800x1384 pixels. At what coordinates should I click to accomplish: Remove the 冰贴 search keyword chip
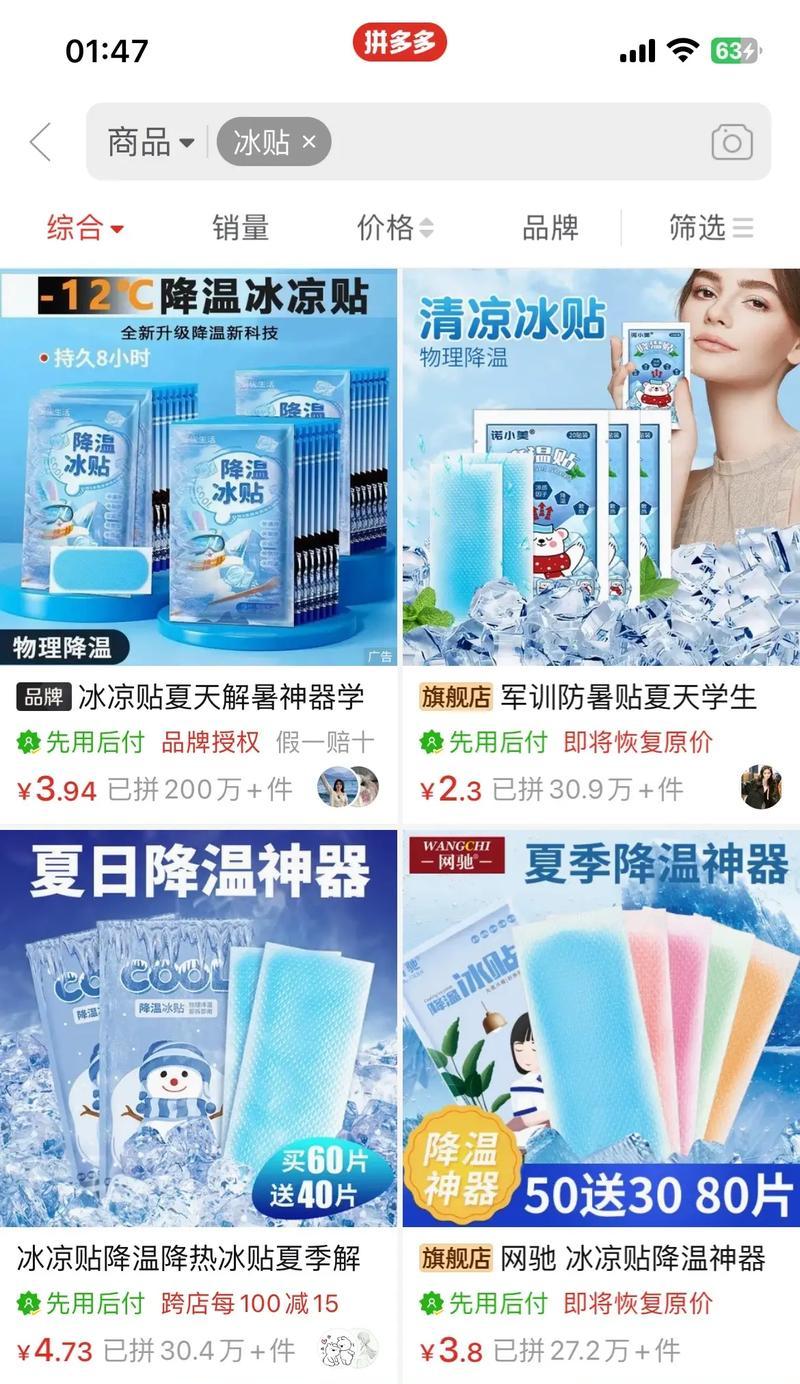pos(309,142)
